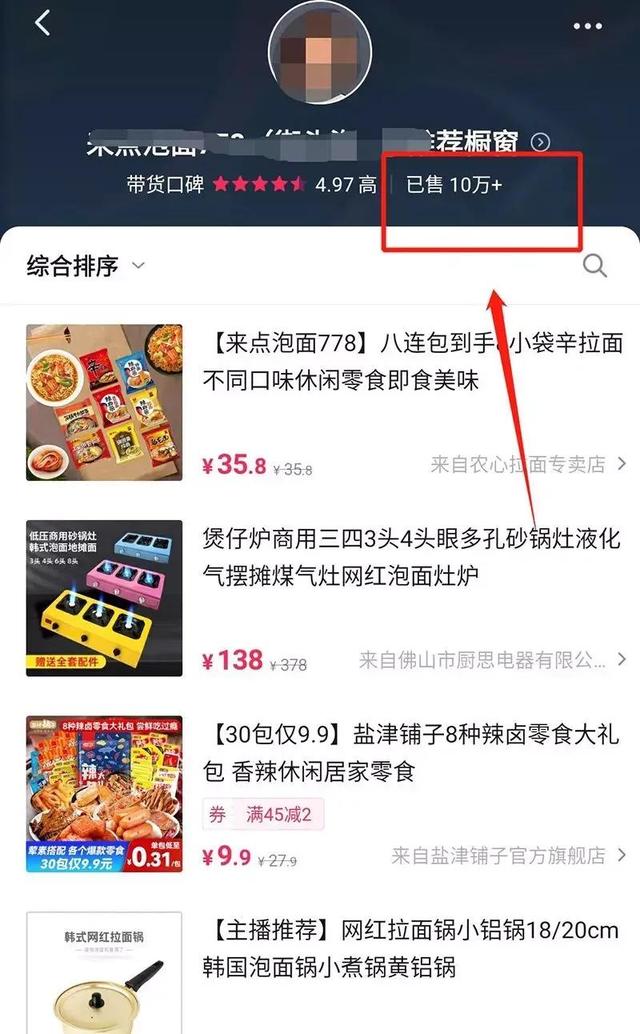Open the three-dot overflow menu
The height and width of the screenshot is (1034, 640).
(x=588, y=26)
